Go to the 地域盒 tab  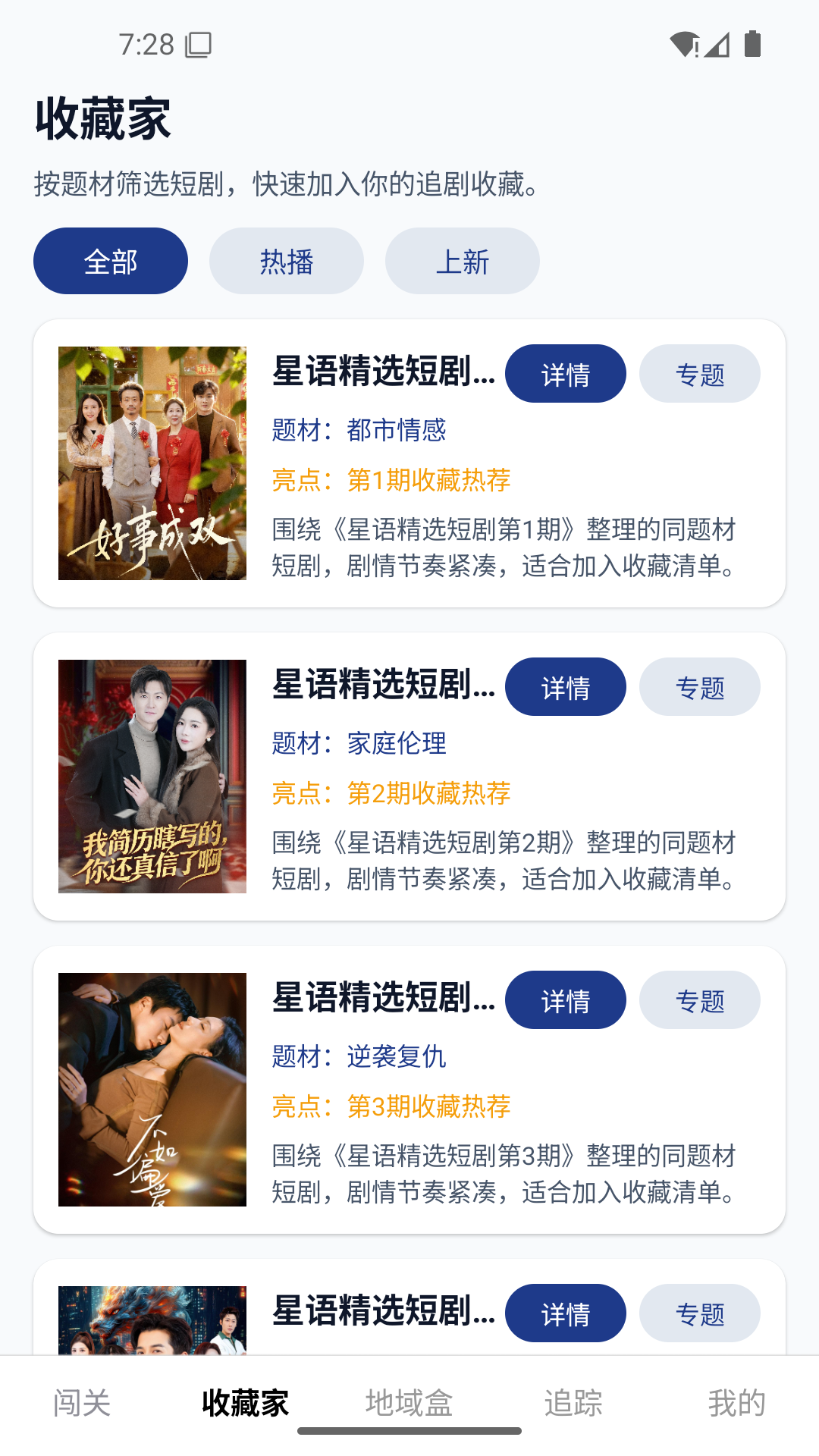click(x=409, y=1403)
